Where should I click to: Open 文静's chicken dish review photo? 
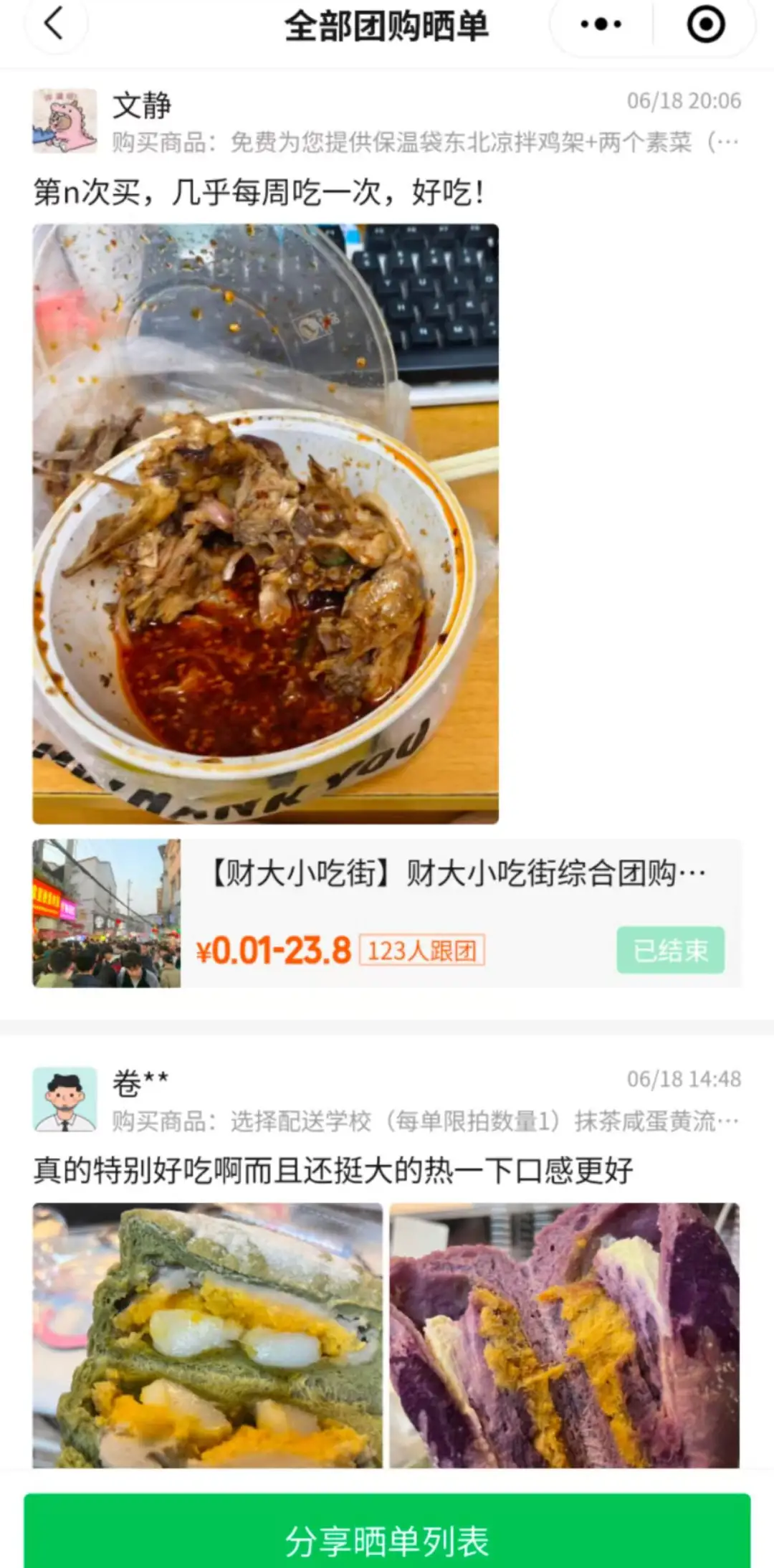(265, 523)
